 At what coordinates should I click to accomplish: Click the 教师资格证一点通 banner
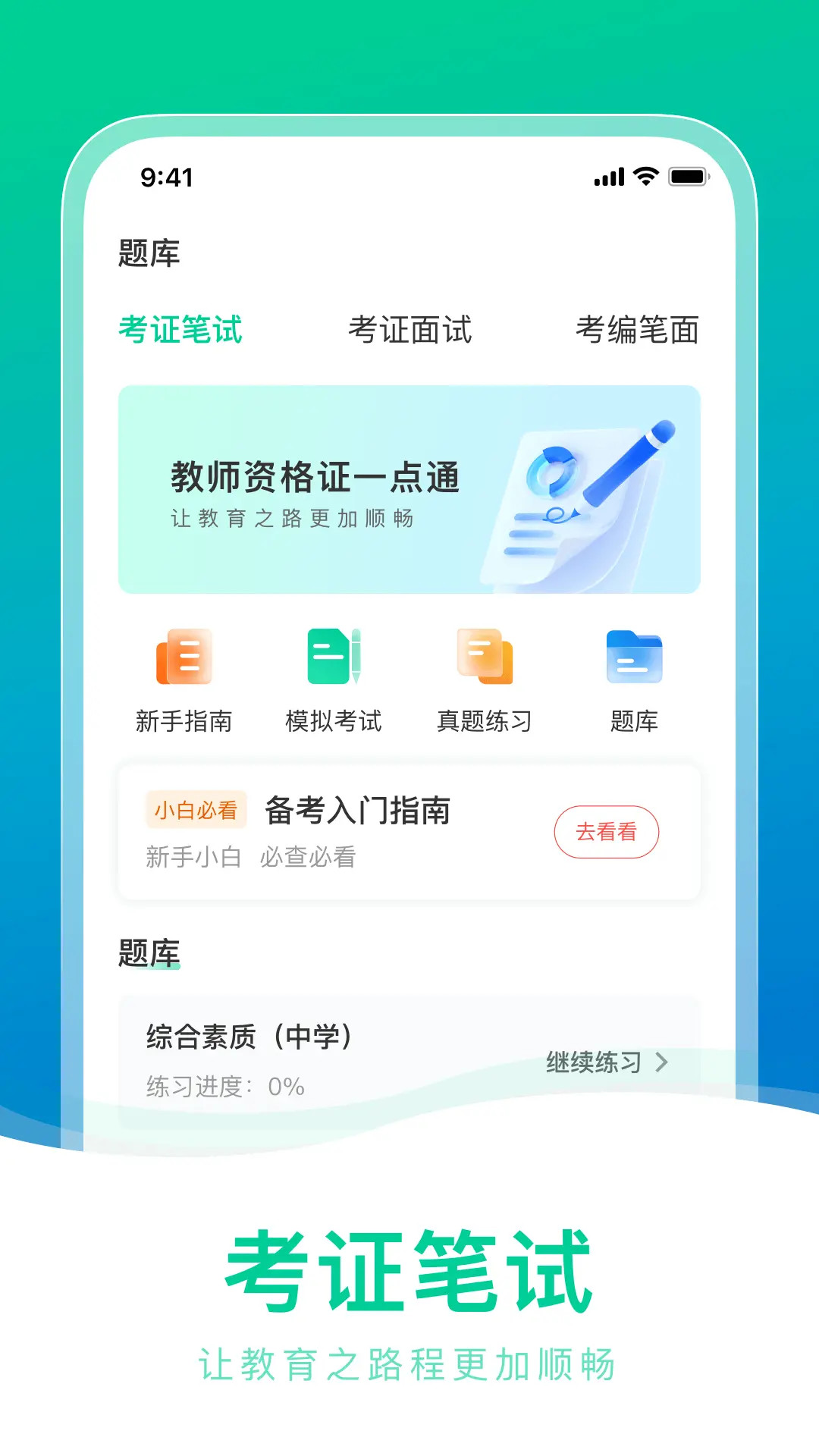(x=409, y=489)
